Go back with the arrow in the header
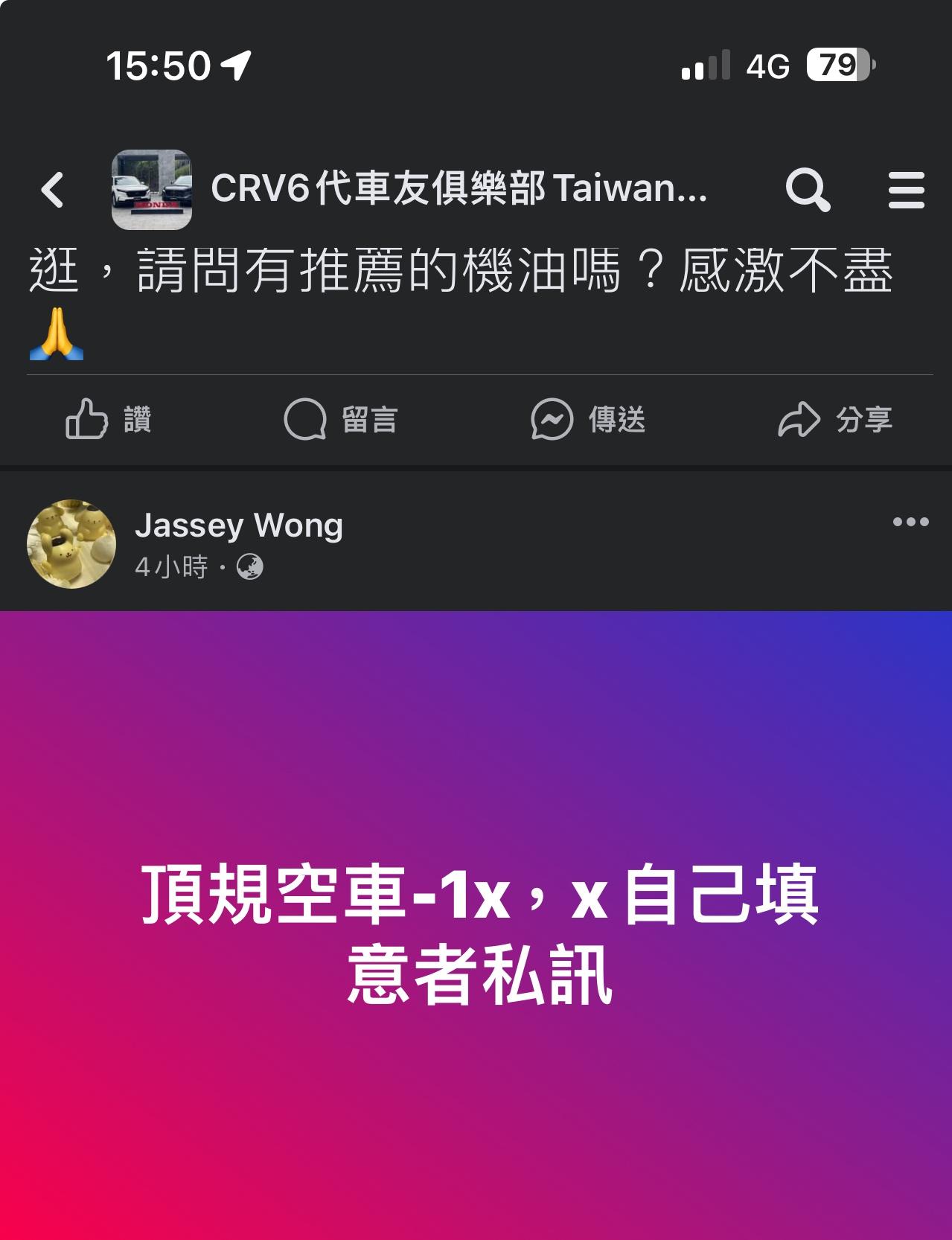The image size is (952, 1240). [x=53, y=189]
